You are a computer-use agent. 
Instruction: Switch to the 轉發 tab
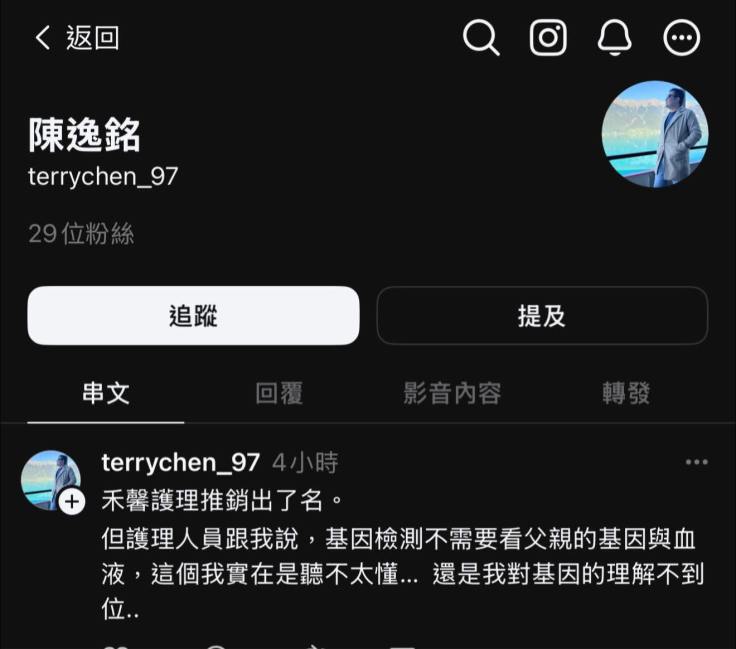tap(626, 393)
